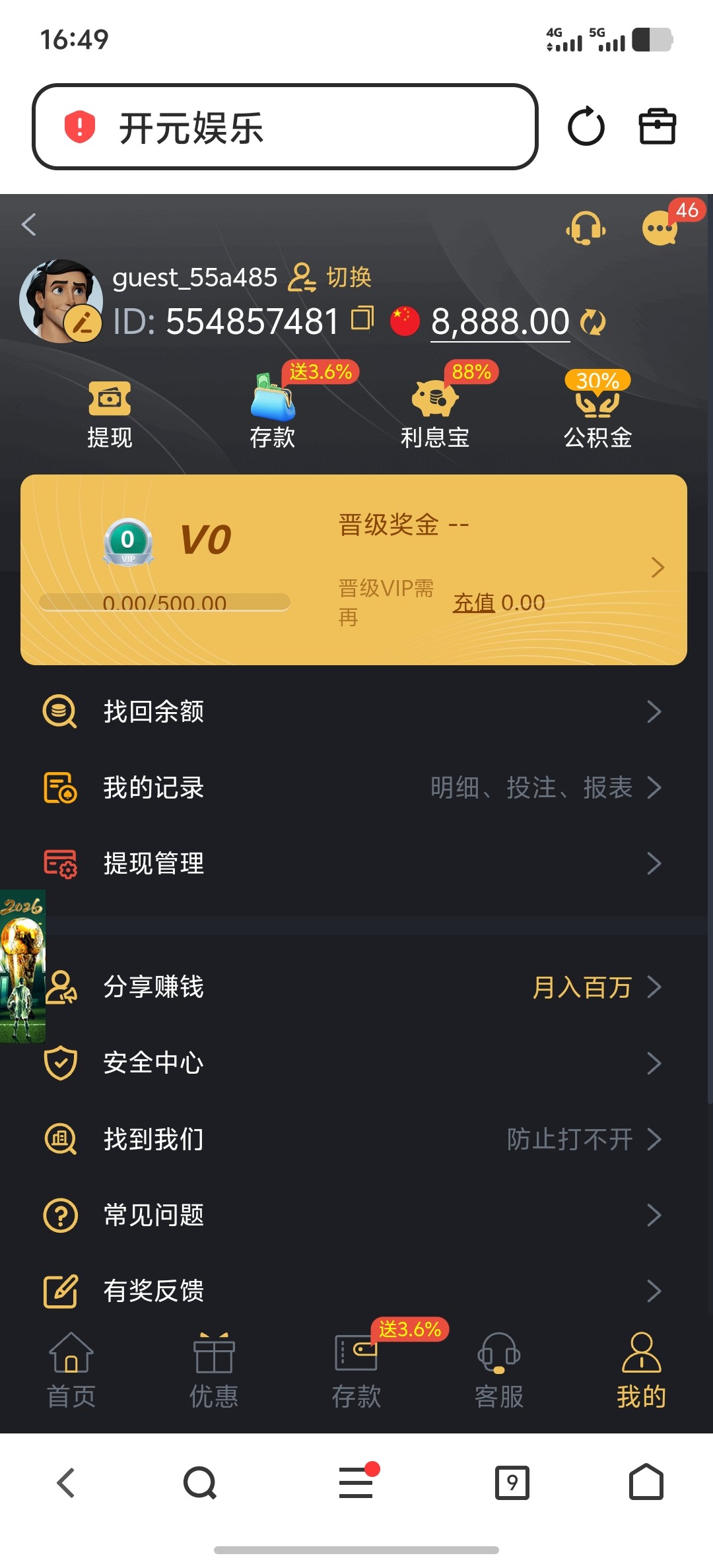713x1568 pixels.
Task: Open the 提现 (withdraw) icon
Action: pos(110,409)
